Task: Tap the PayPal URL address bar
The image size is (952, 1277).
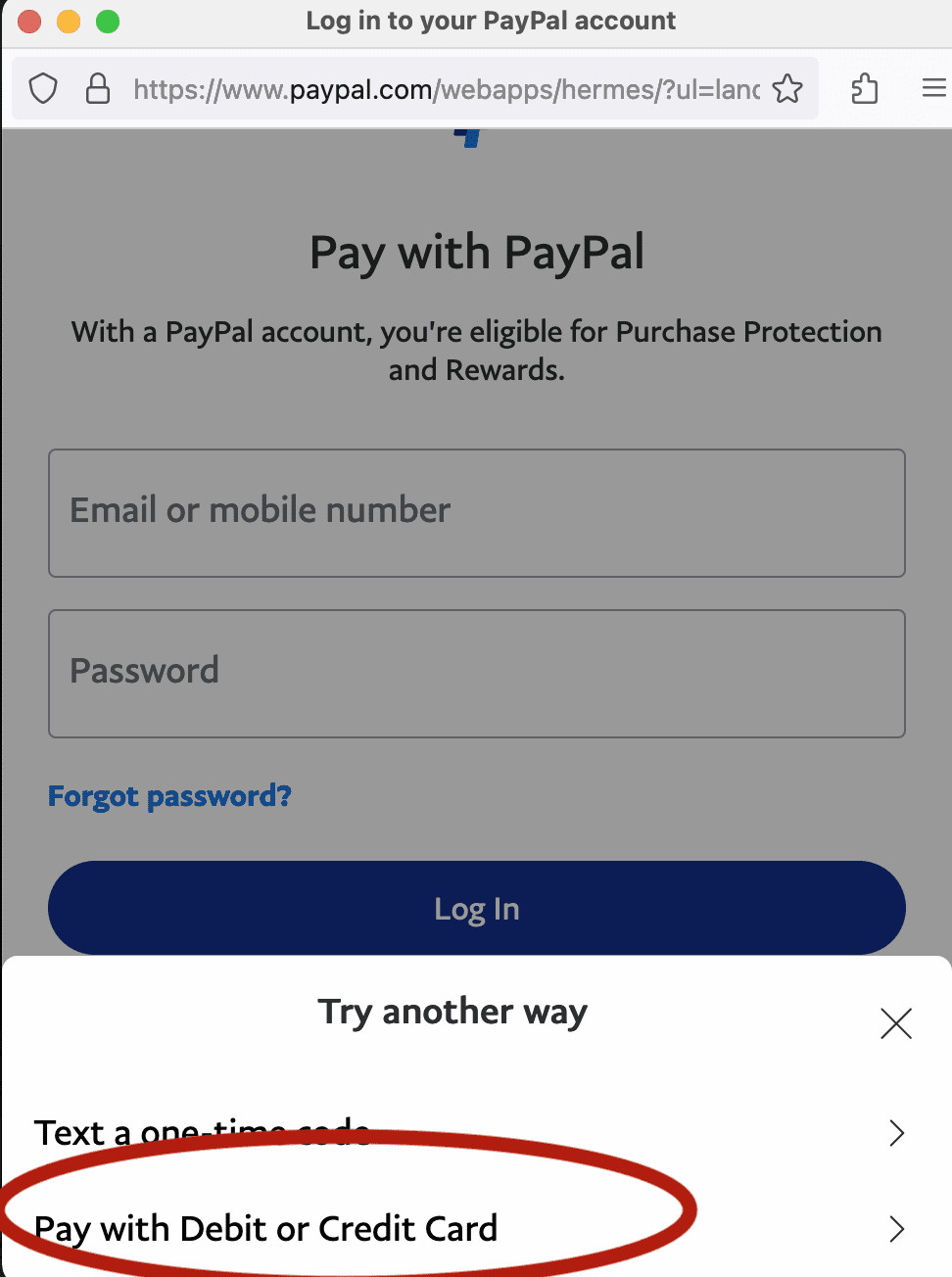Action: [446, 90]
